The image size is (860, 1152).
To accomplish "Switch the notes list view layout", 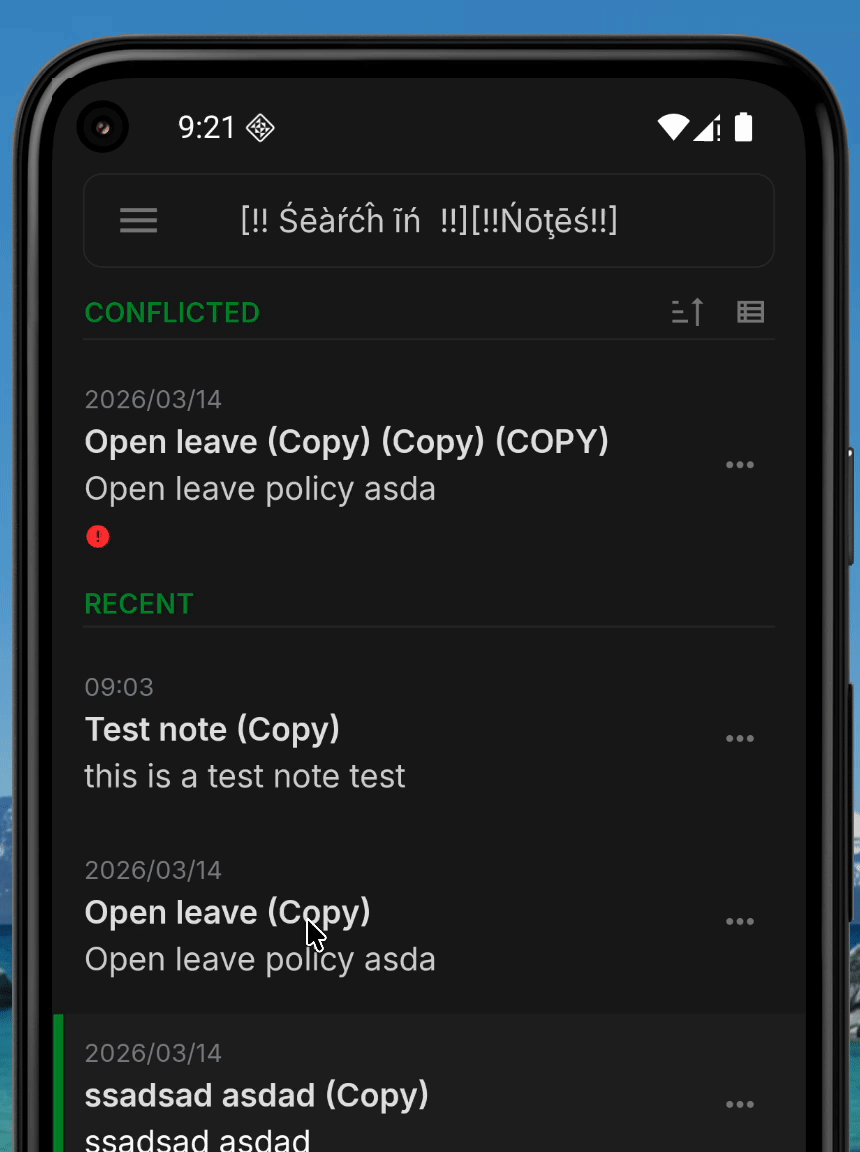I will tap(750, 312).
